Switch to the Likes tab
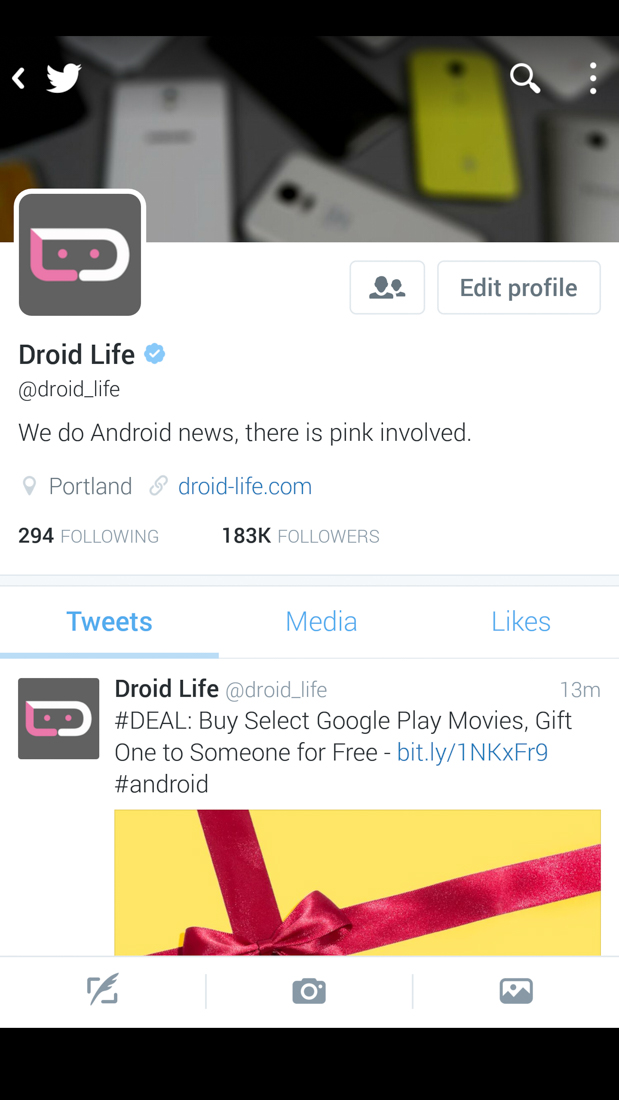This screenshot has height=1100, width=619. [520, 621]
